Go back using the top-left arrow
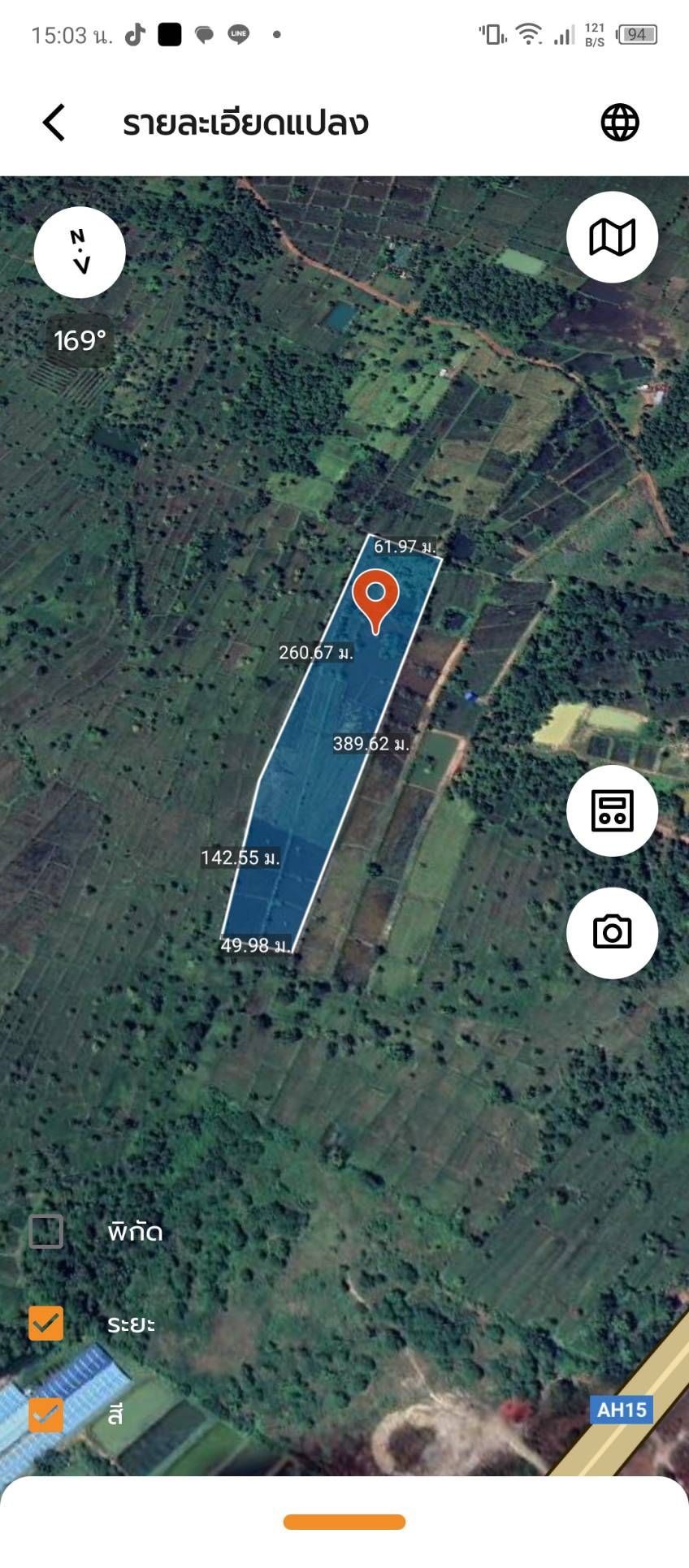The image size is (689, 1568). (x=54, y=123)
